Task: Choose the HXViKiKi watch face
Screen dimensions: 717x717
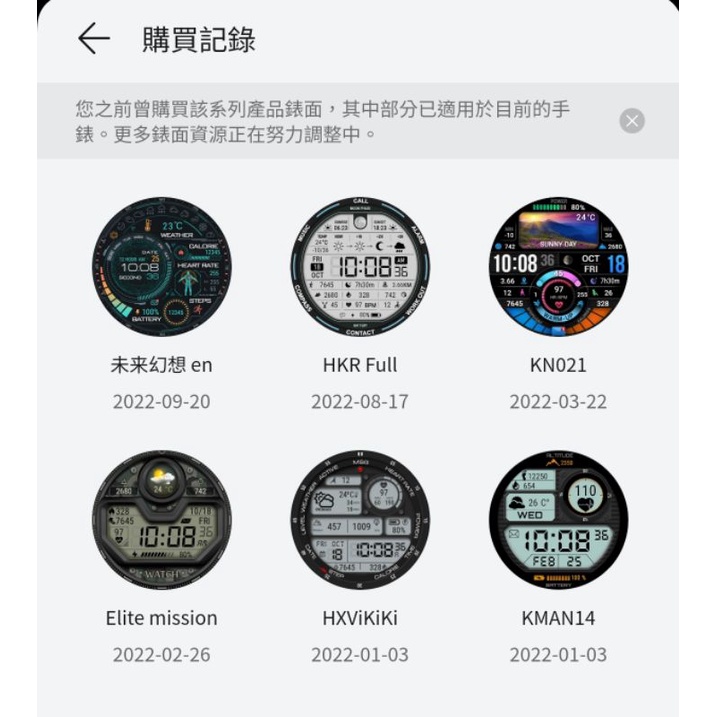Action: click(x=360, y=520)
